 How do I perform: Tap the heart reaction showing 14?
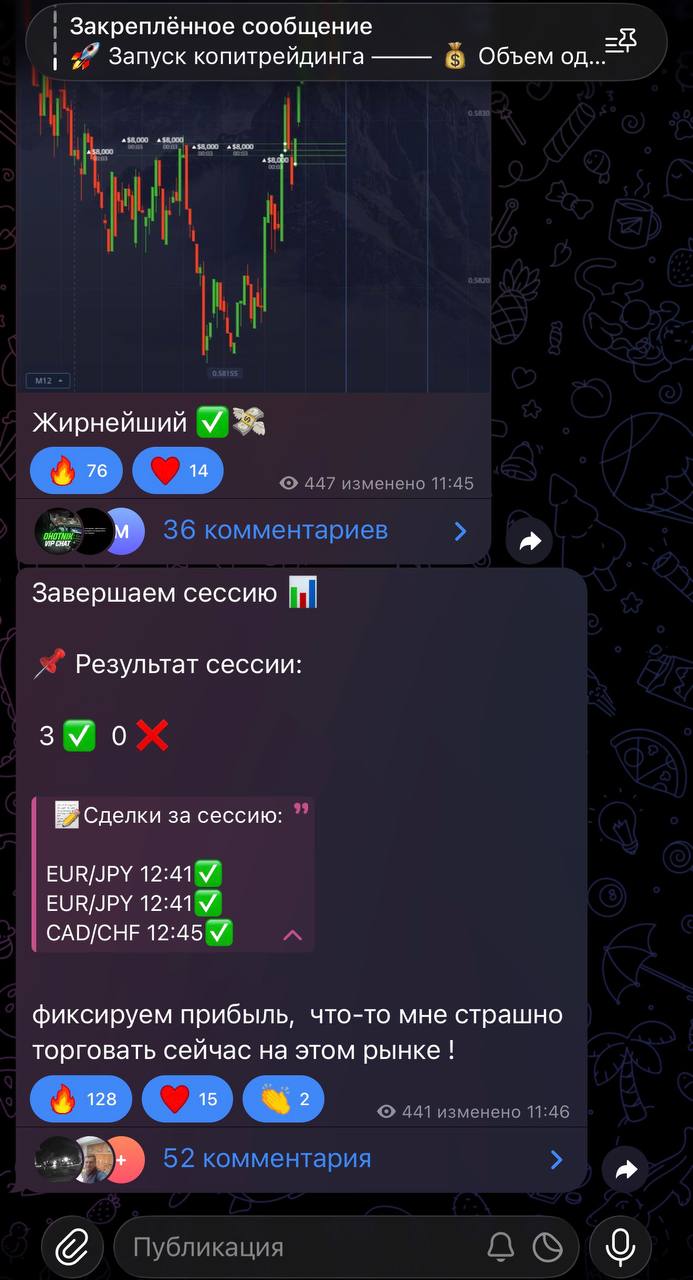[x=178, y=470]
